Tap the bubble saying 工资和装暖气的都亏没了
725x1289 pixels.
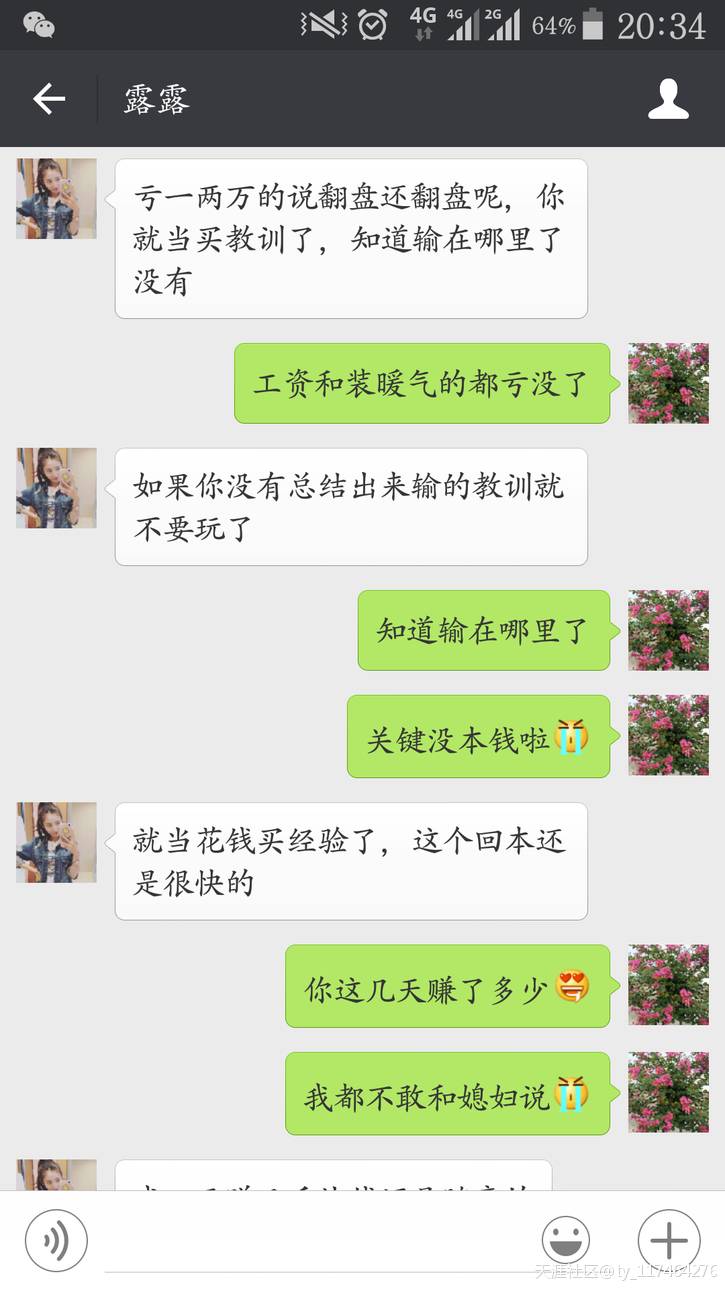tap(420, 384)
